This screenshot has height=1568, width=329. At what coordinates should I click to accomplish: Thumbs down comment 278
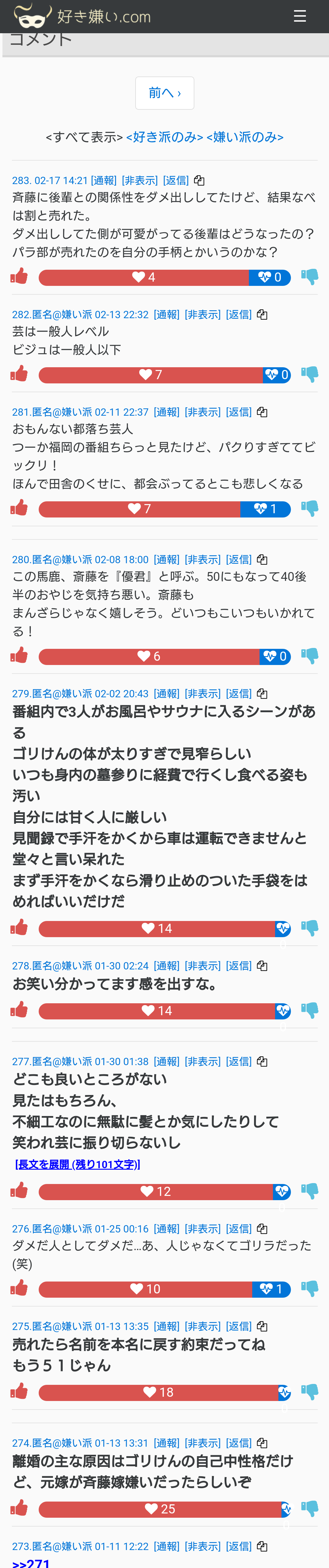[x=310, y=1010]
